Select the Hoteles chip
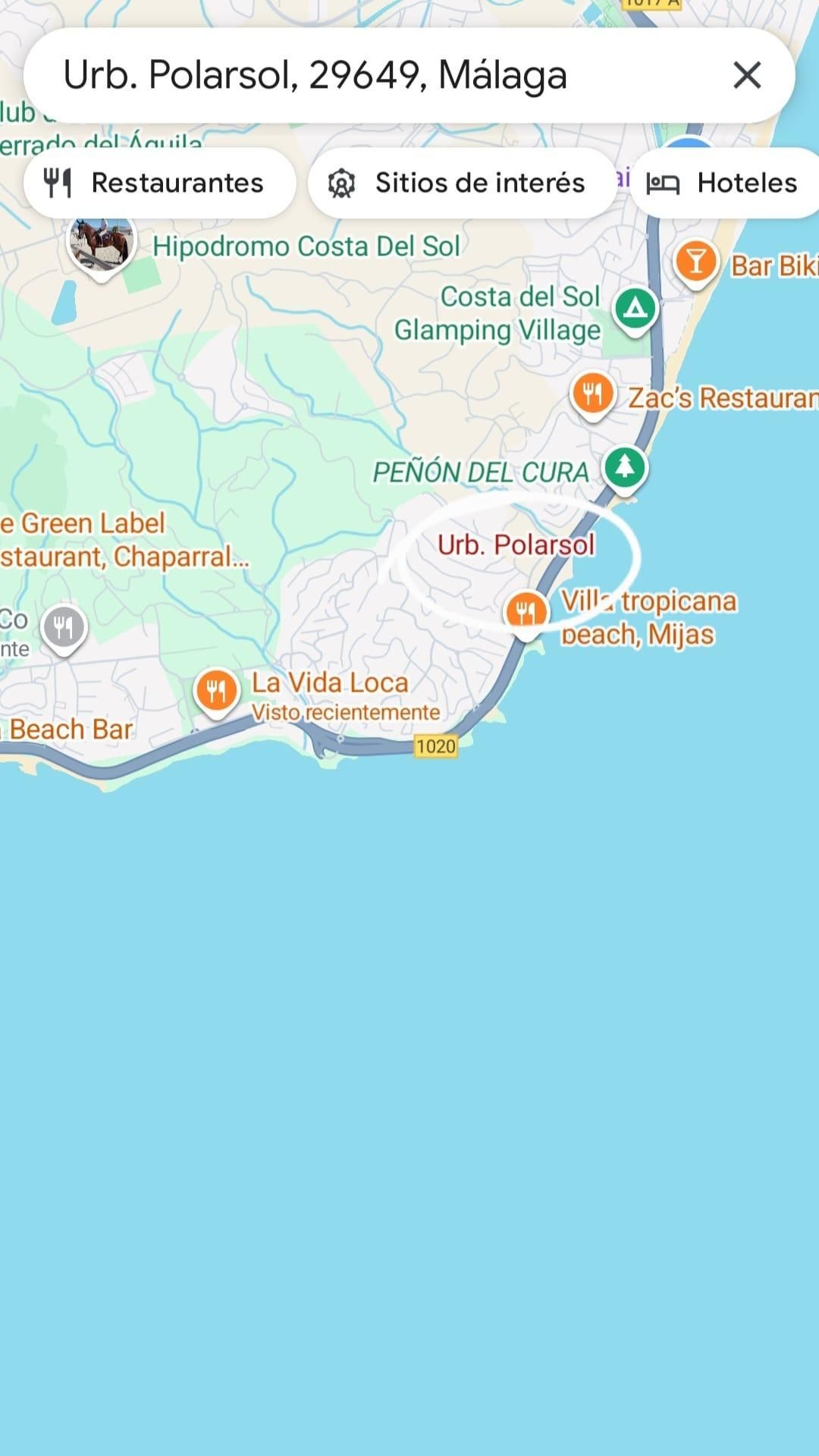Viewport: 819px width, 1456px height. 724,183
